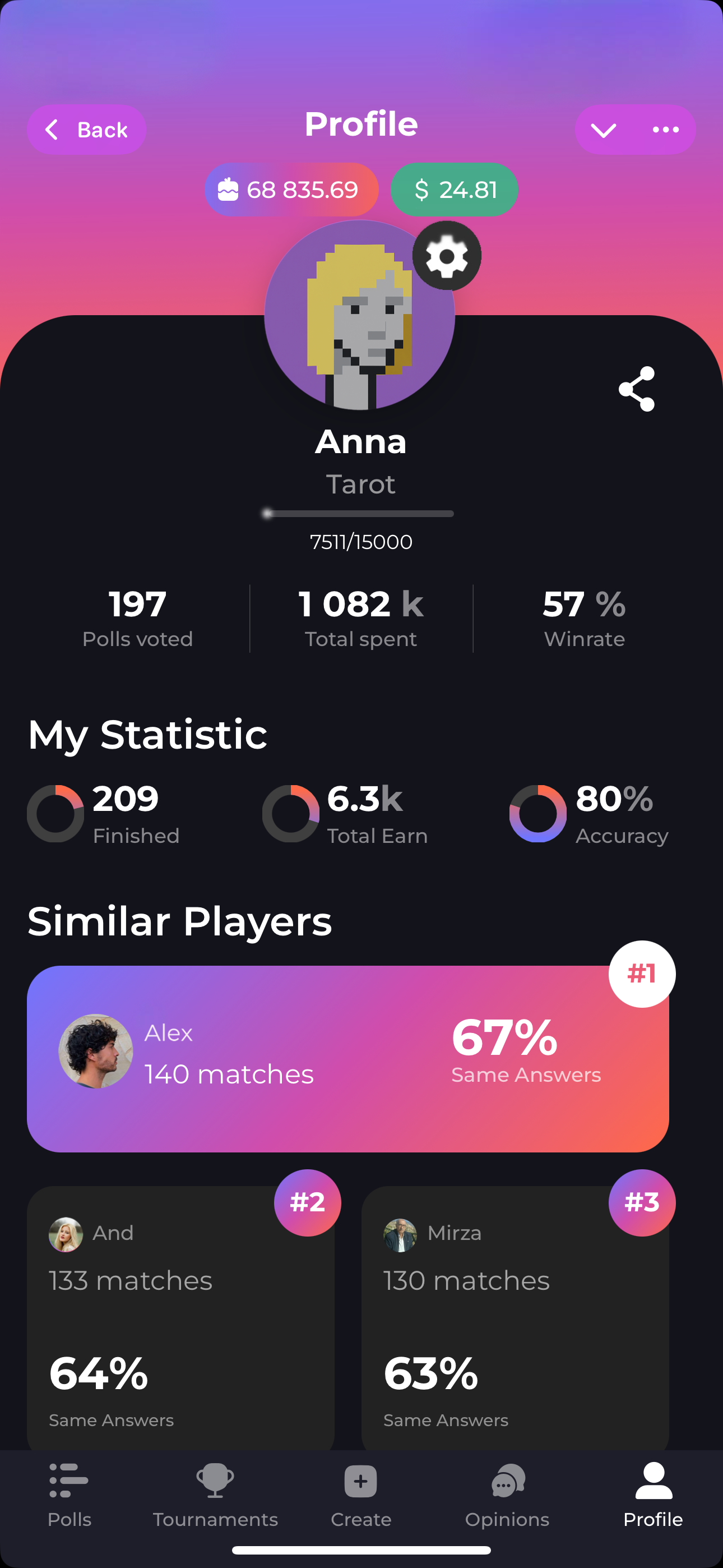Open profile settings gear
723x1568 pixels.
click(447, 256)
